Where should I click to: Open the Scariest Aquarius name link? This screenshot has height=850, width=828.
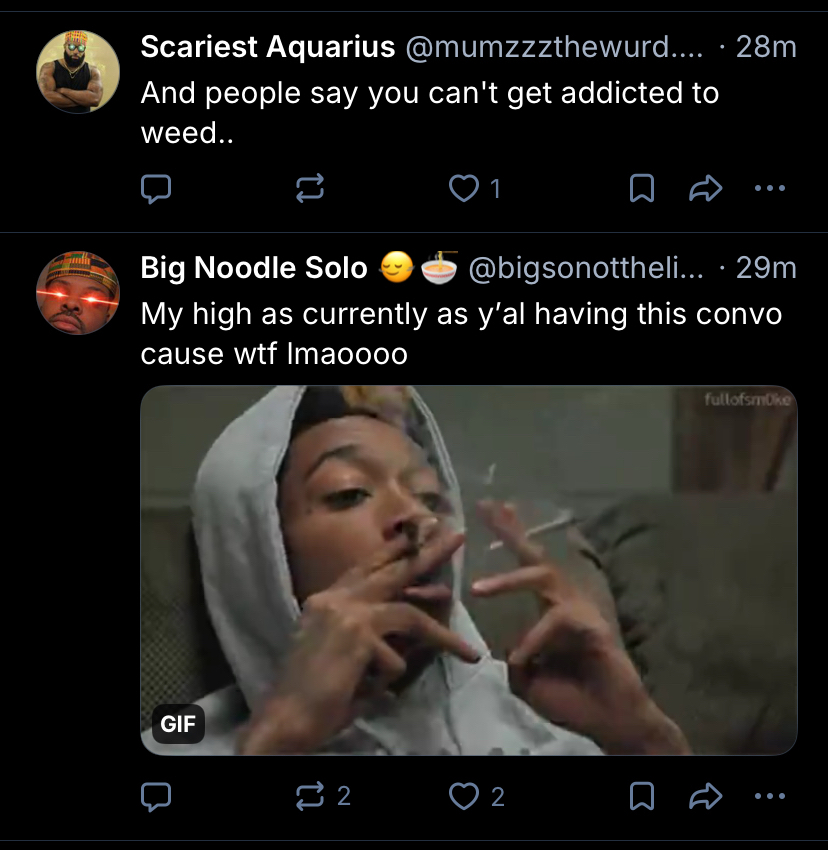click(x=268, y=47)
